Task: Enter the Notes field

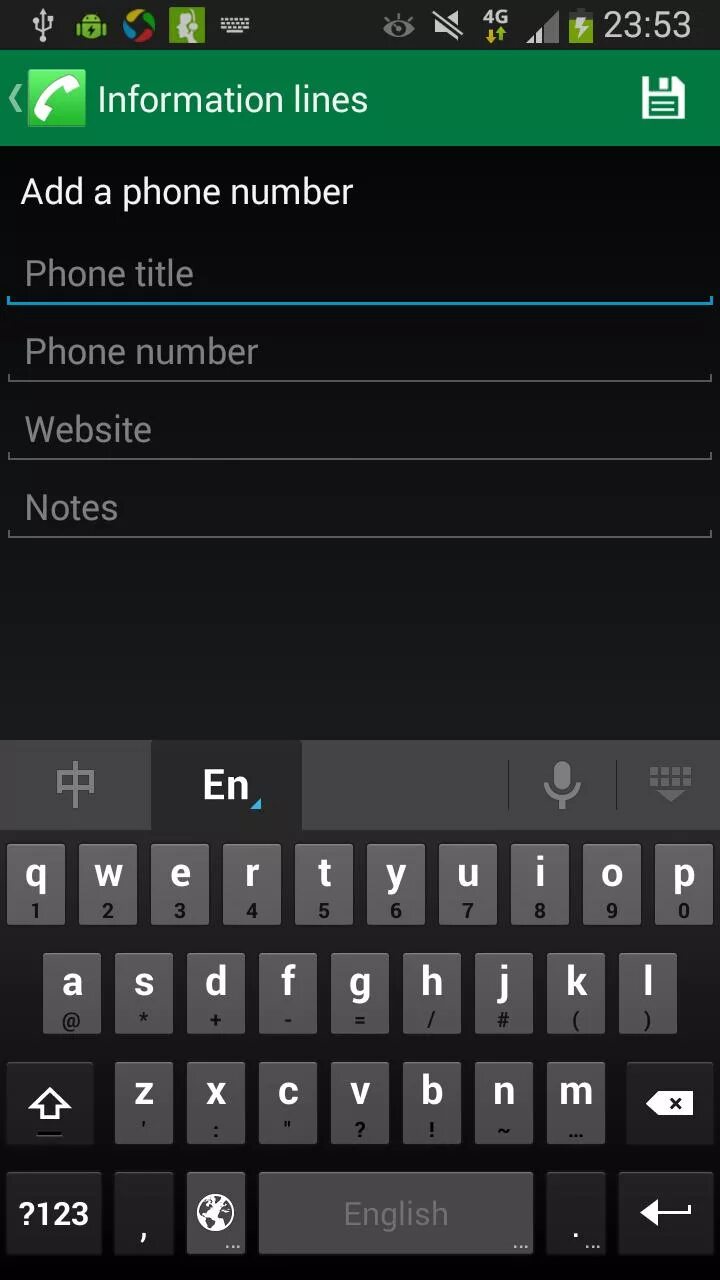Action: tap(360, 508)
